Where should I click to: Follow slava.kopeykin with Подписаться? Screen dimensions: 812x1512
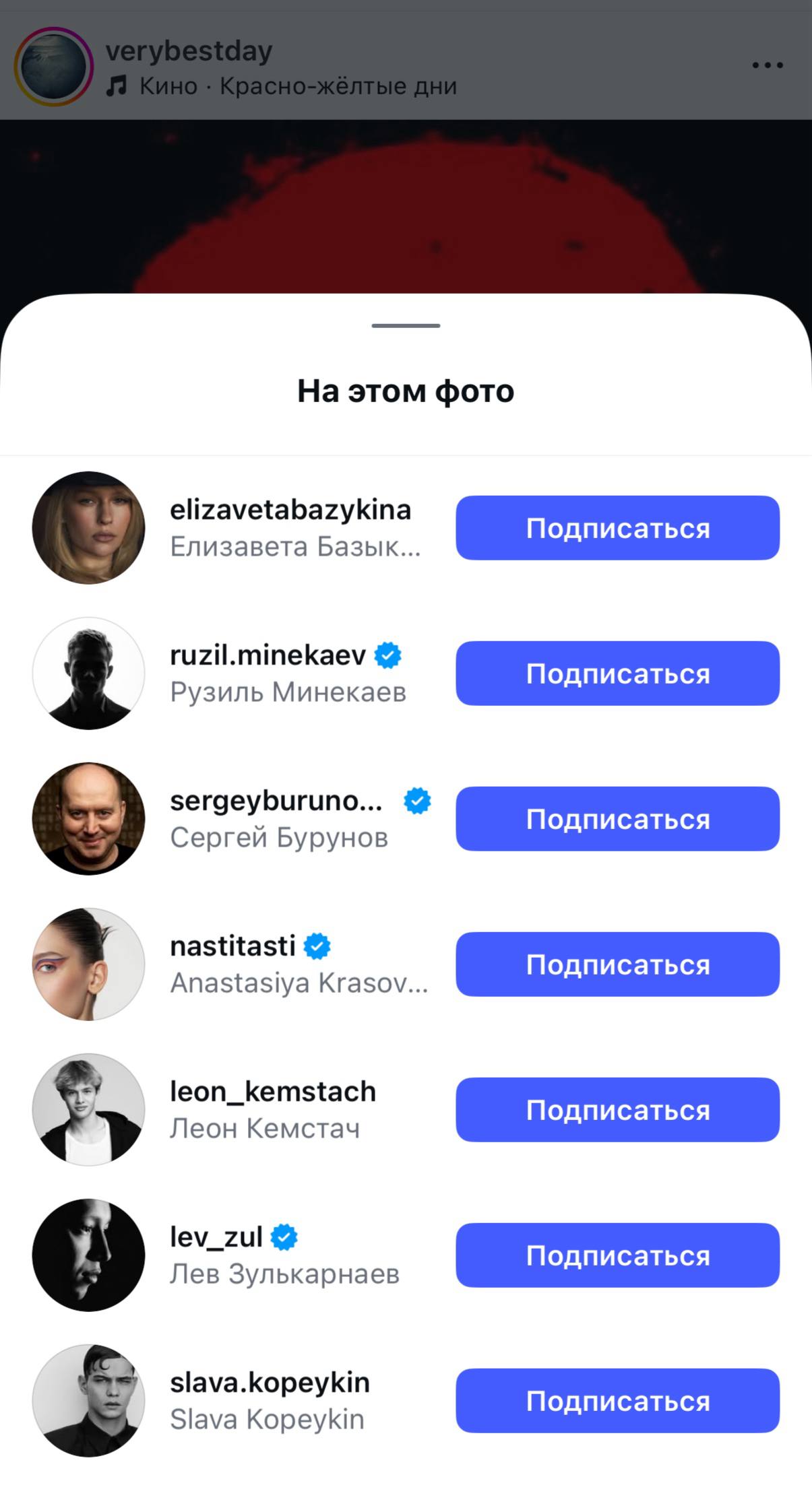click(x=617, y=1401)
